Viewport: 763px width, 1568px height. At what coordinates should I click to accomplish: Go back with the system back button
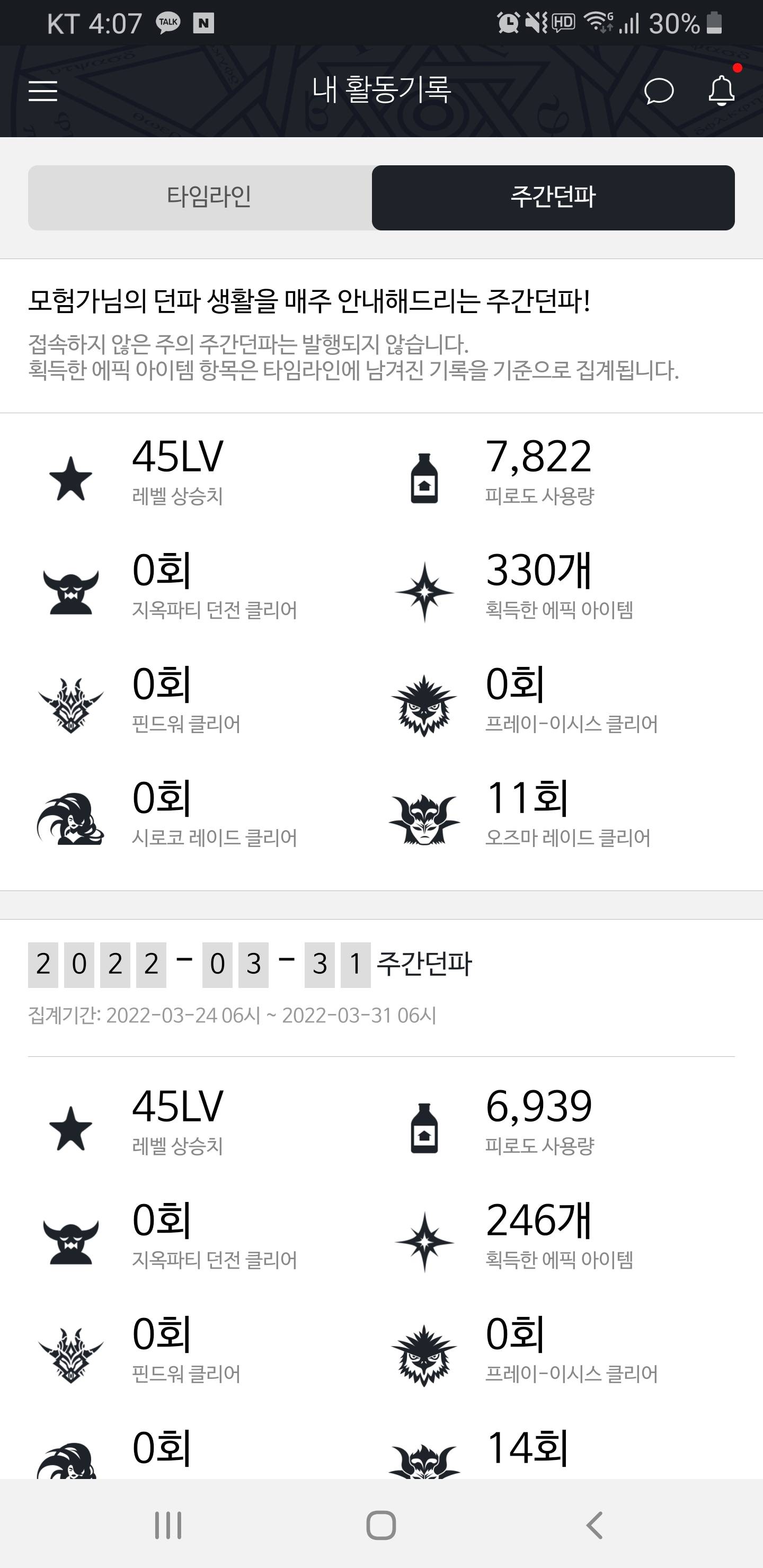tap(595, 1526)
